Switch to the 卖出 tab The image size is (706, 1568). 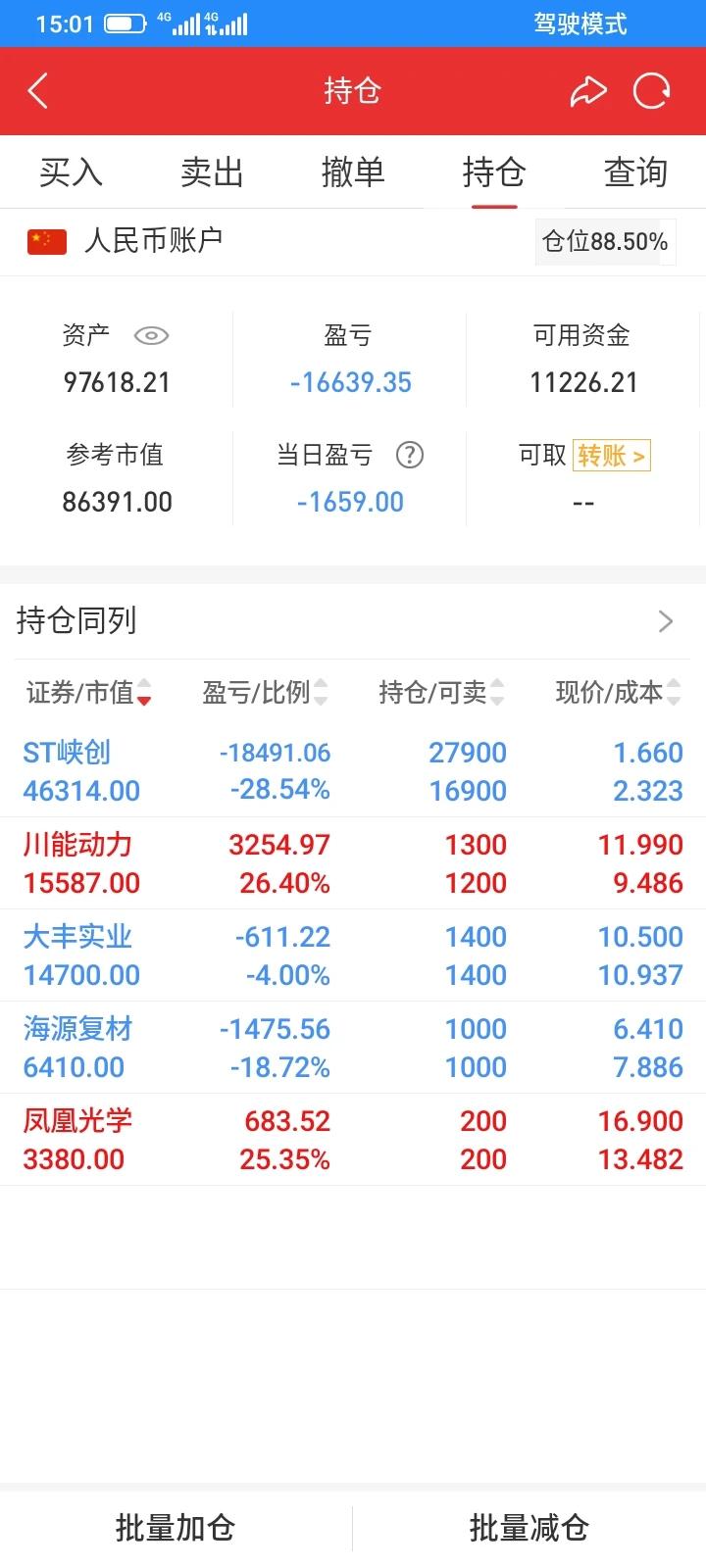coord(212,172)
